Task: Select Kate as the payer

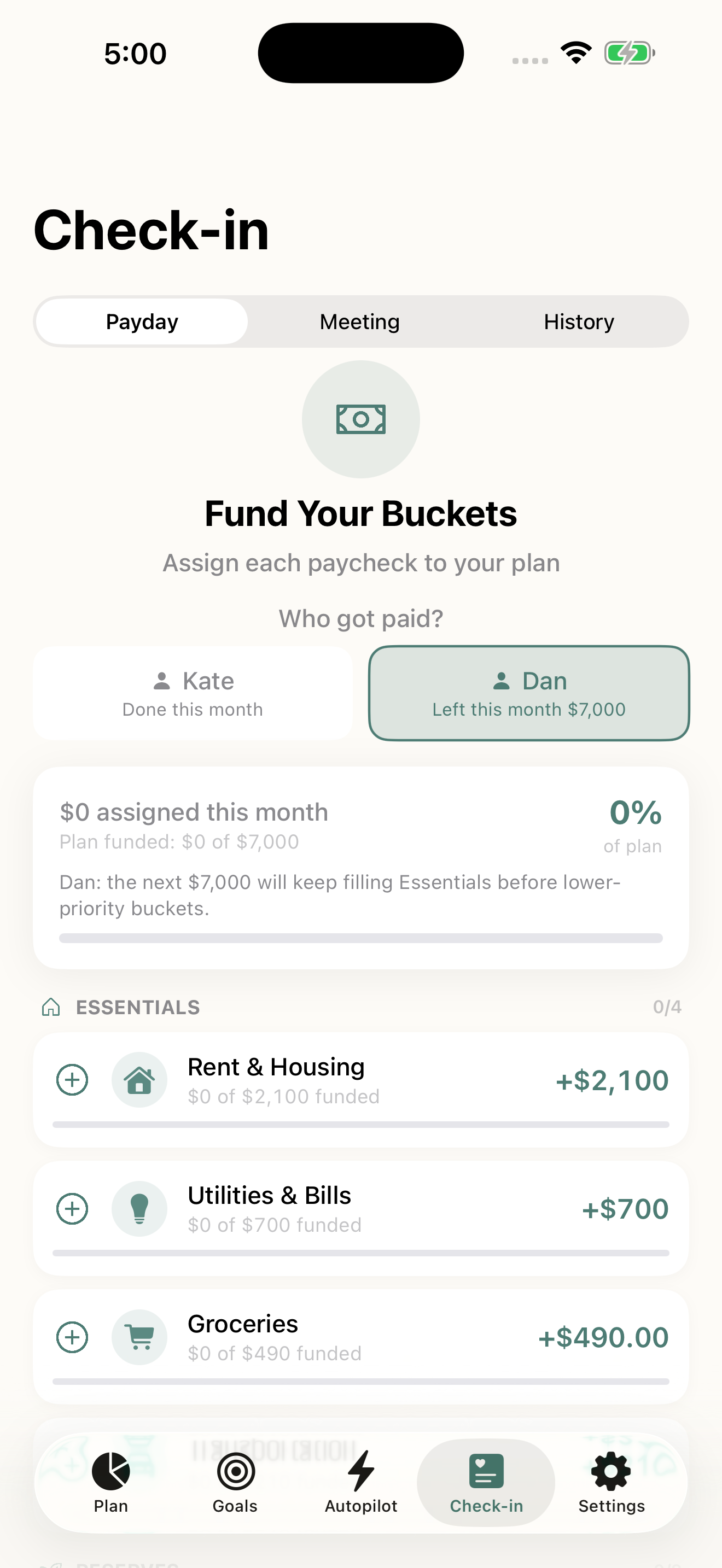Action: 193,693
